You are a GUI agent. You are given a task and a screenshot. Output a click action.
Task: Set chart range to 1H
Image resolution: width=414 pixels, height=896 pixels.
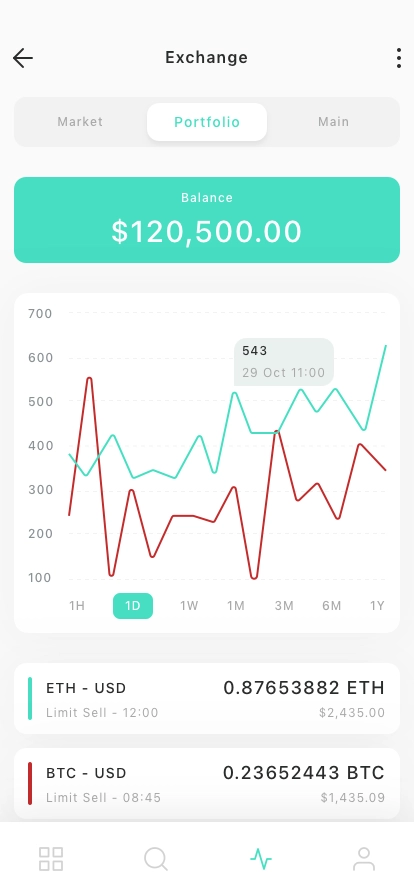pos(77,606)
